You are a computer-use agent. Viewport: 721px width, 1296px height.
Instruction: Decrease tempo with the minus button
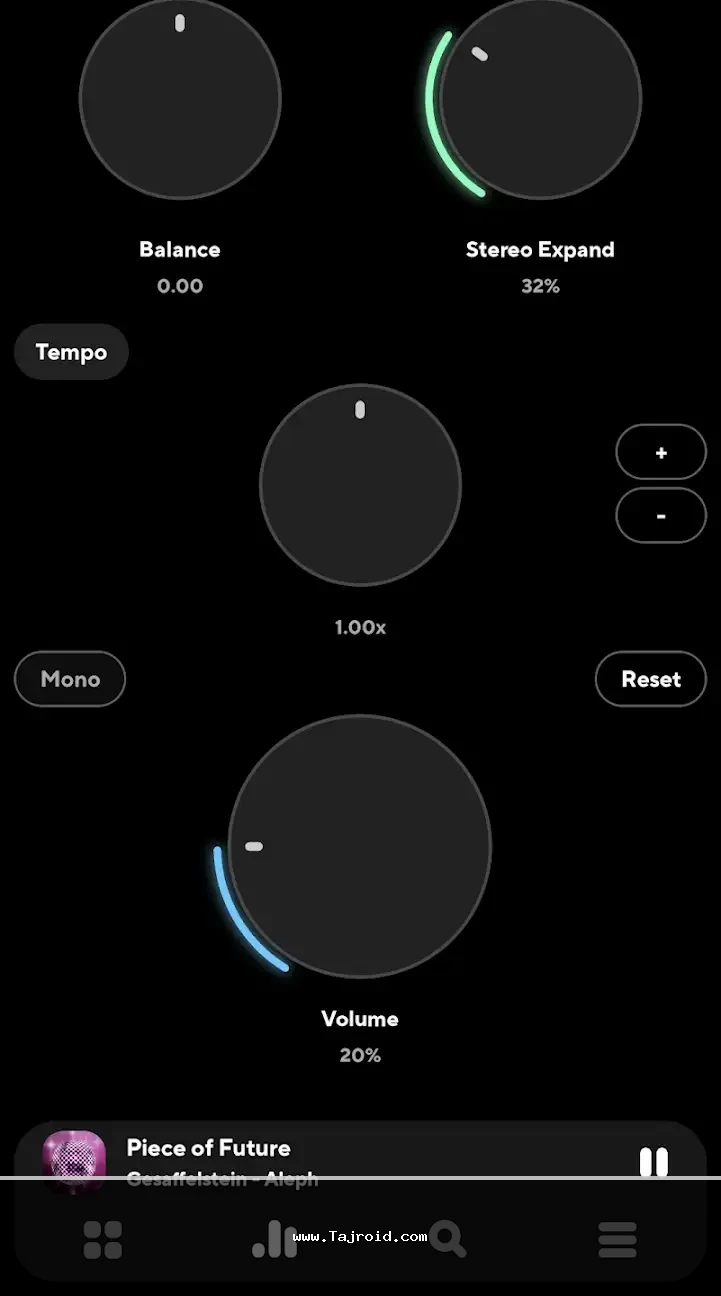(661, 516)
